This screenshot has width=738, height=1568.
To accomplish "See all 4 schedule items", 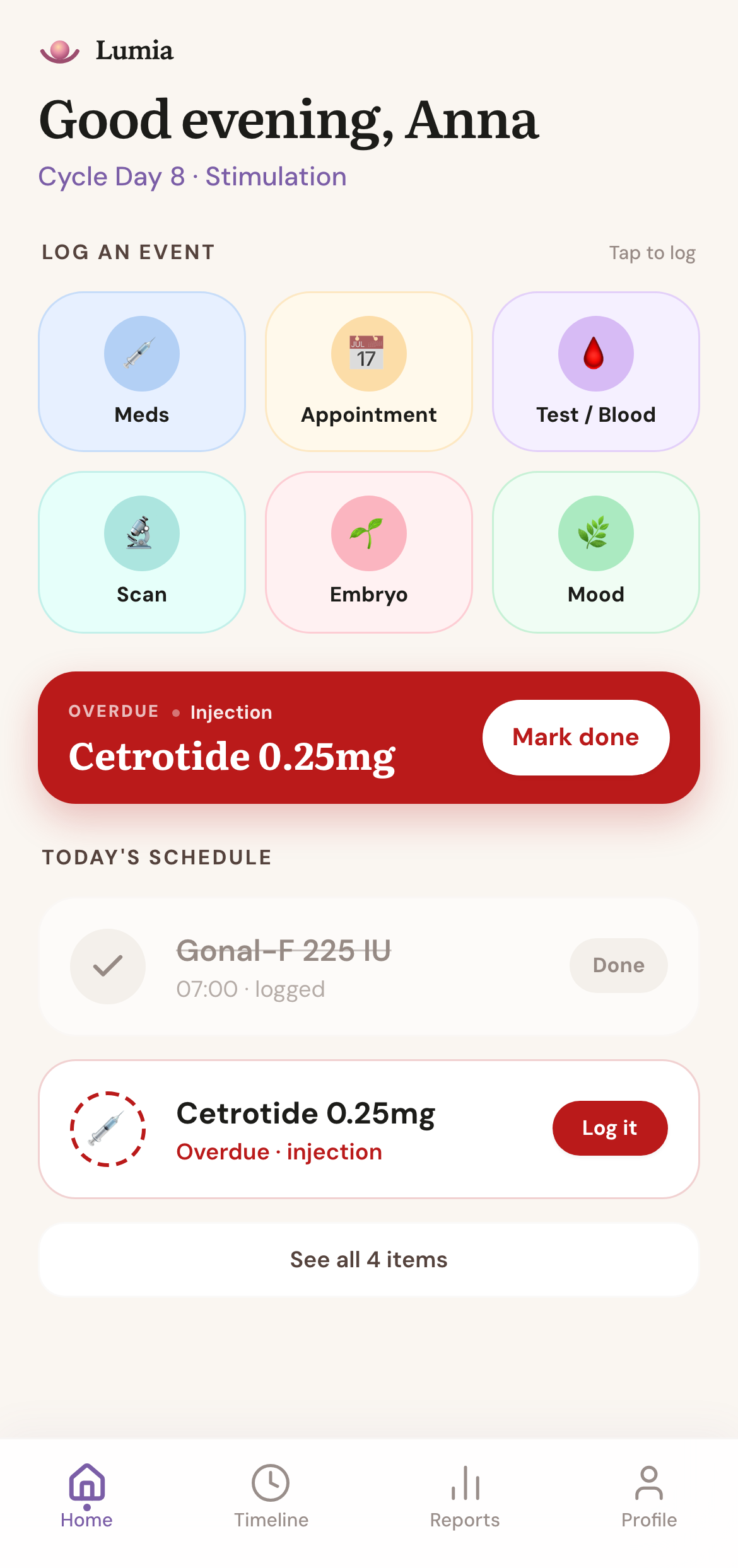I will [x=369, y=1260].
